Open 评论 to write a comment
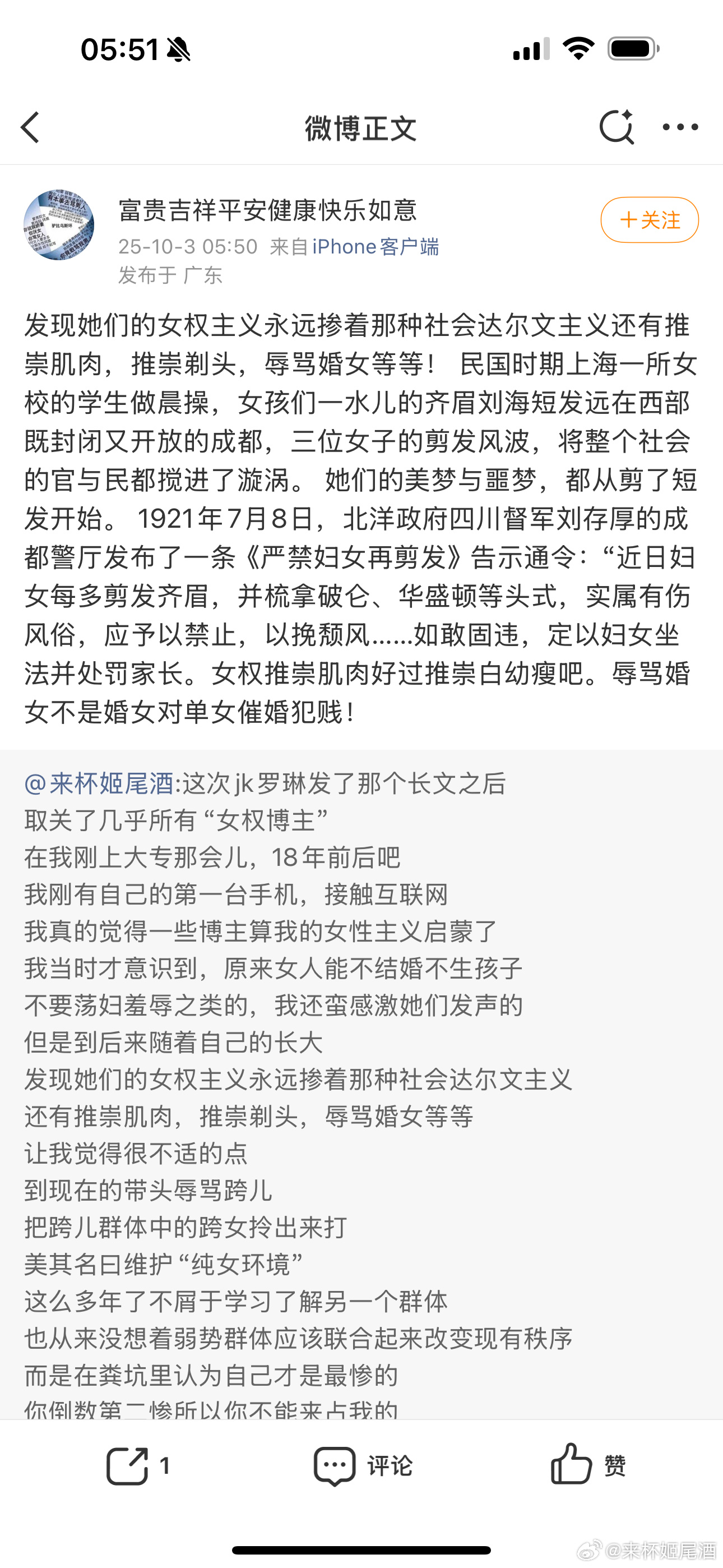This screenshot has width=723, height=1568. pos(363,1466)
